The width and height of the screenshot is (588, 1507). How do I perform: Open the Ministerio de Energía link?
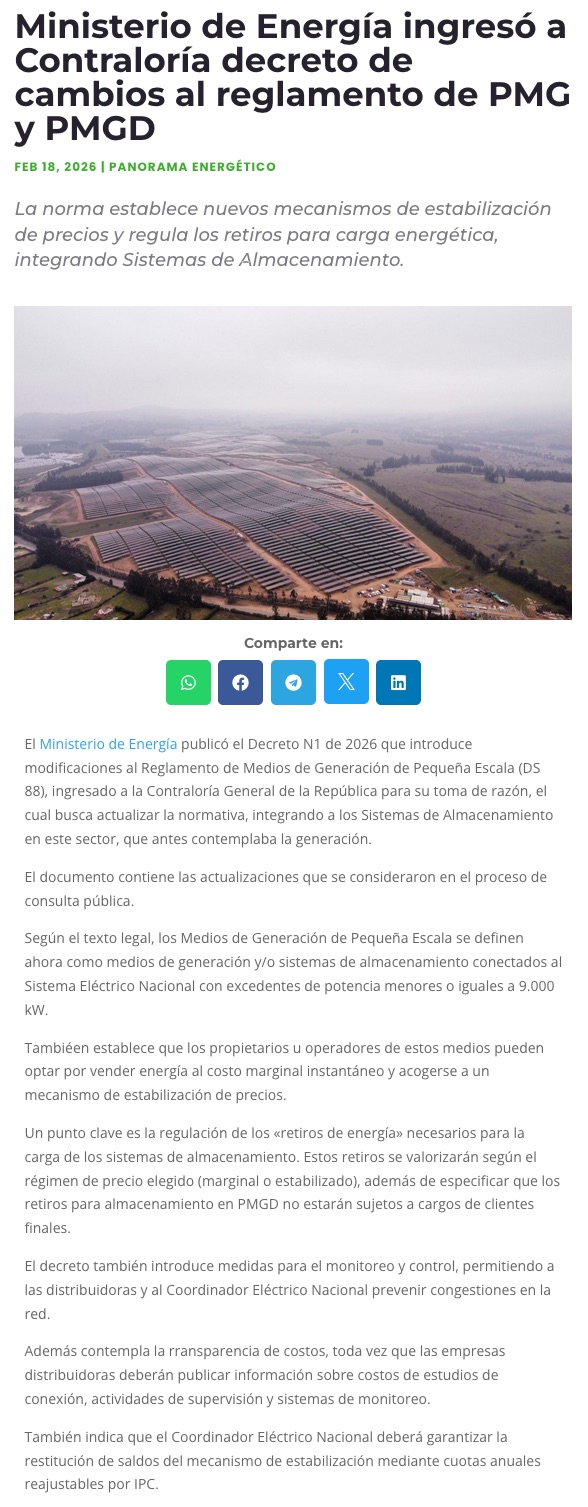point(108,744)
